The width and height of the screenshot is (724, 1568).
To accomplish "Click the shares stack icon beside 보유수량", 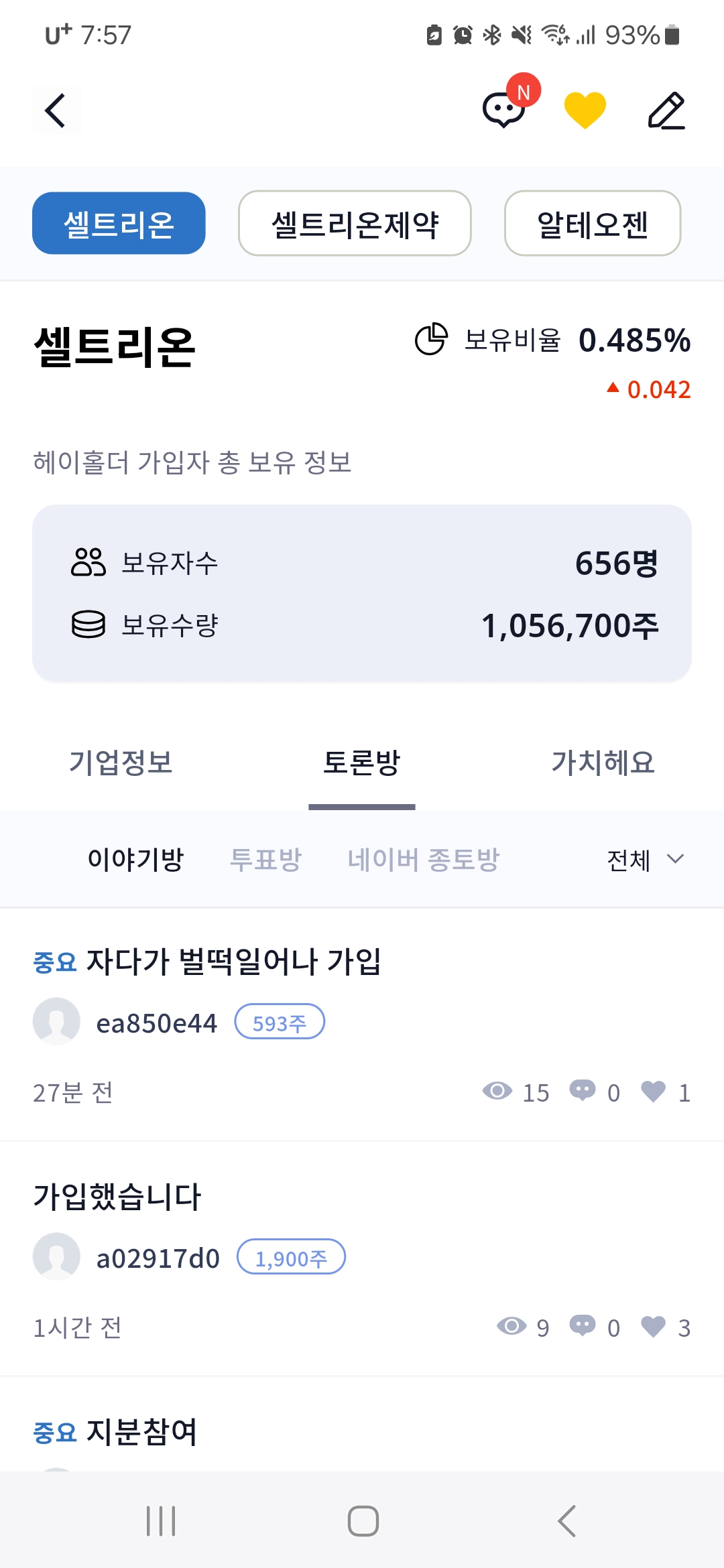I will coord(88,625).
